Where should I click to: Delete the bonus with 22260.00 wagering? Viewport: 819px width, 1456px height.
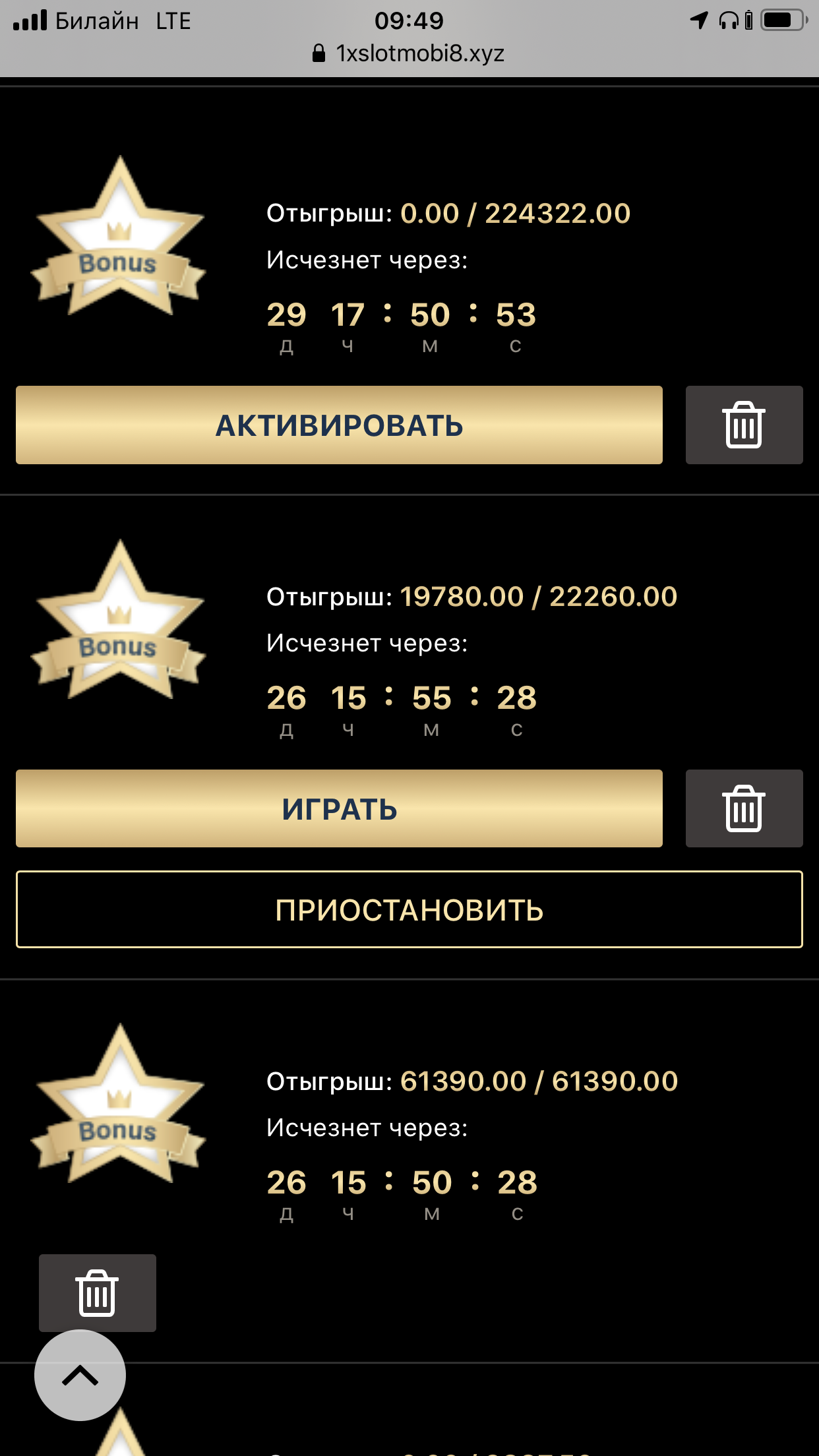(x=744, y=808)
